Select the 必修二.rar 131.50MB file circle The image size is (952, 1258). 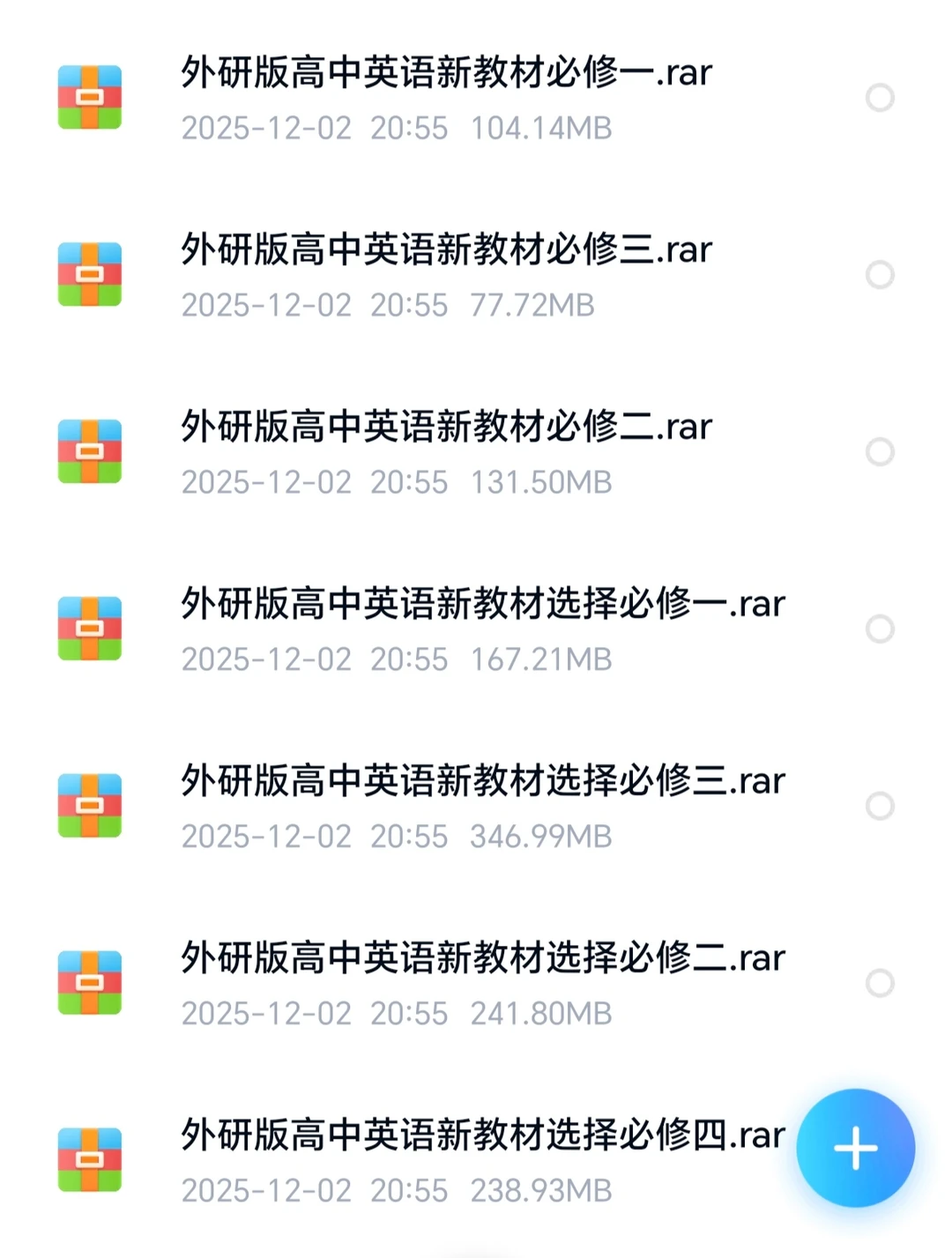[x=880, y=451]
